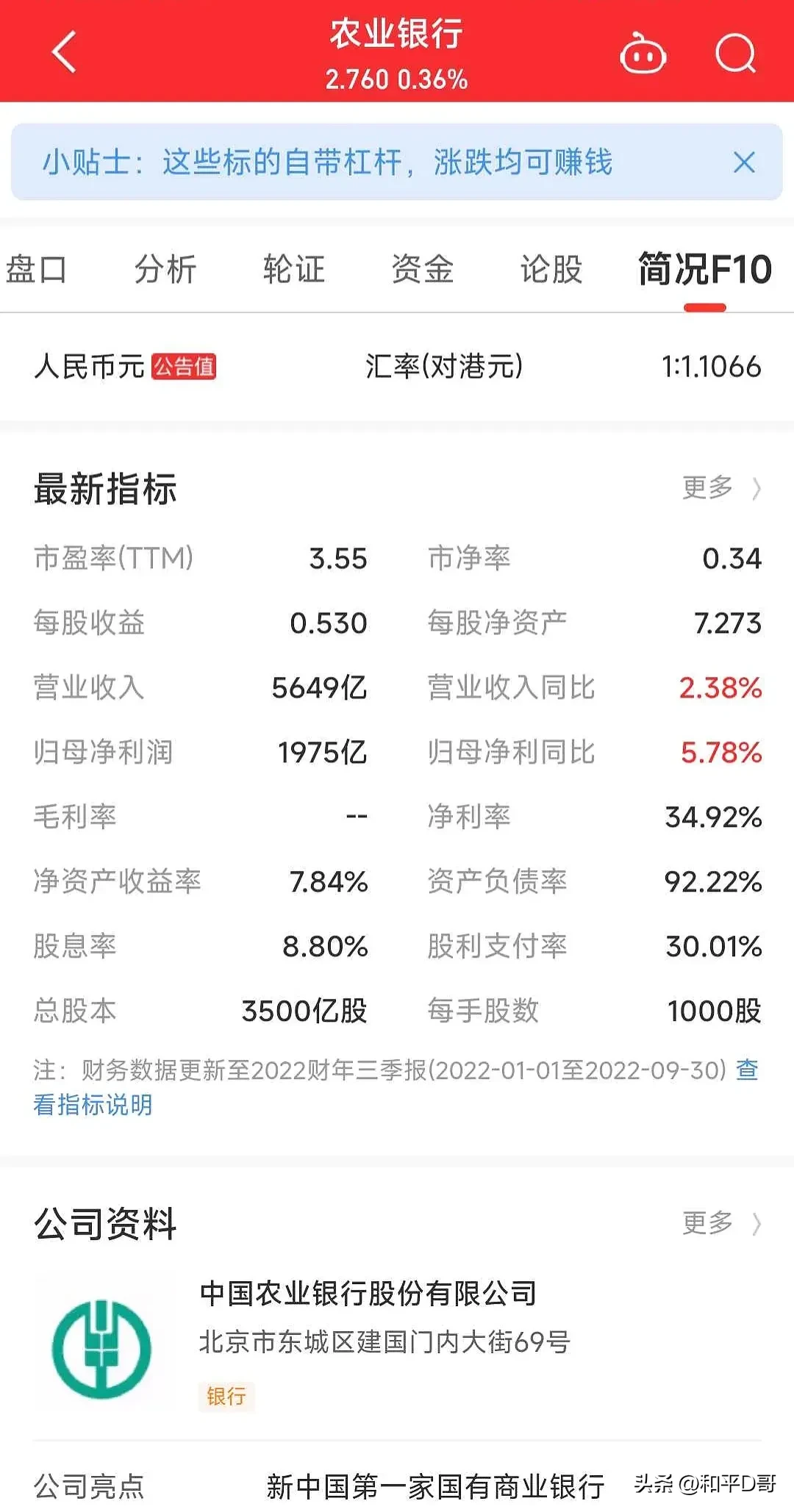The height and width of the screenshot is (1512, 794).
Task: View the 资金 tab
Action: 423,269
